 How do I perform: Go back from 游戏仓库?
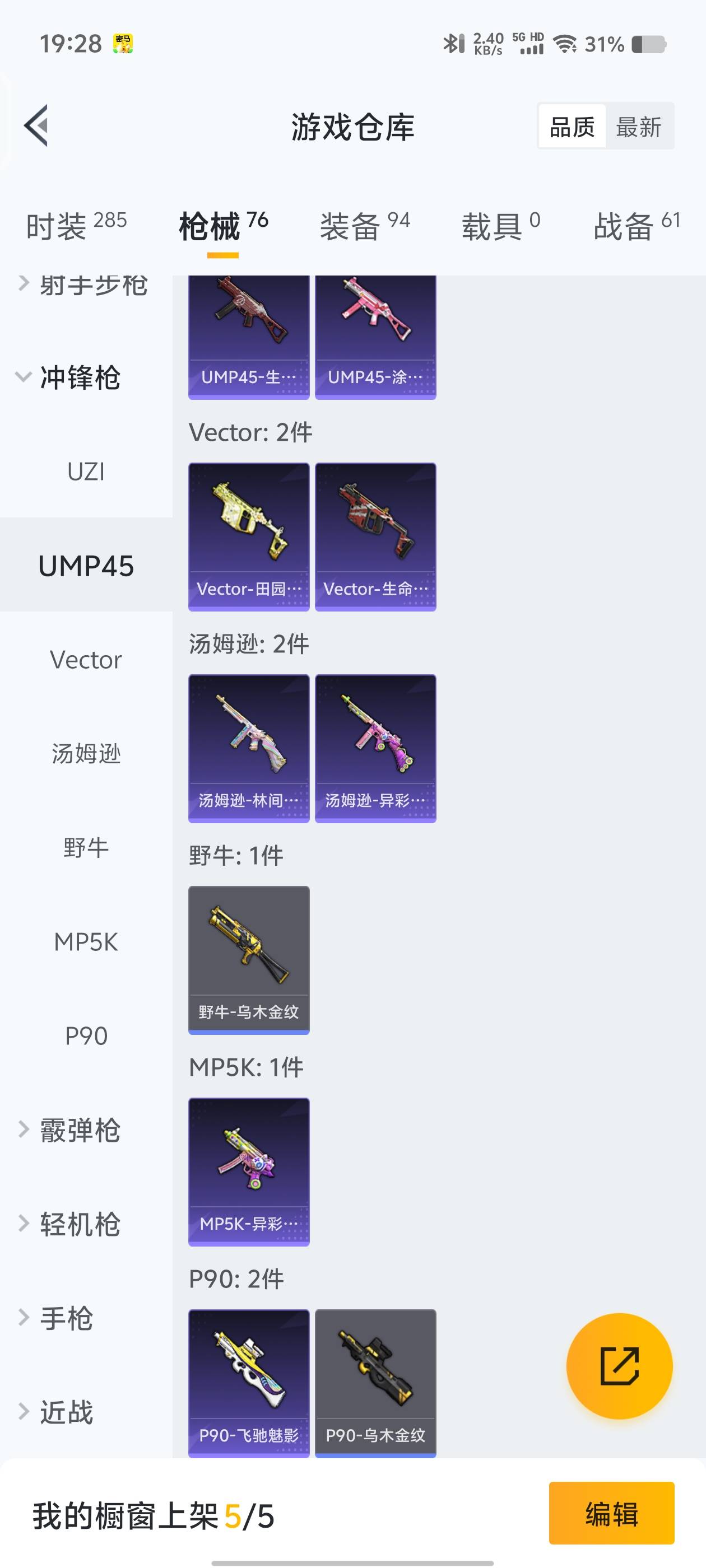36,126
